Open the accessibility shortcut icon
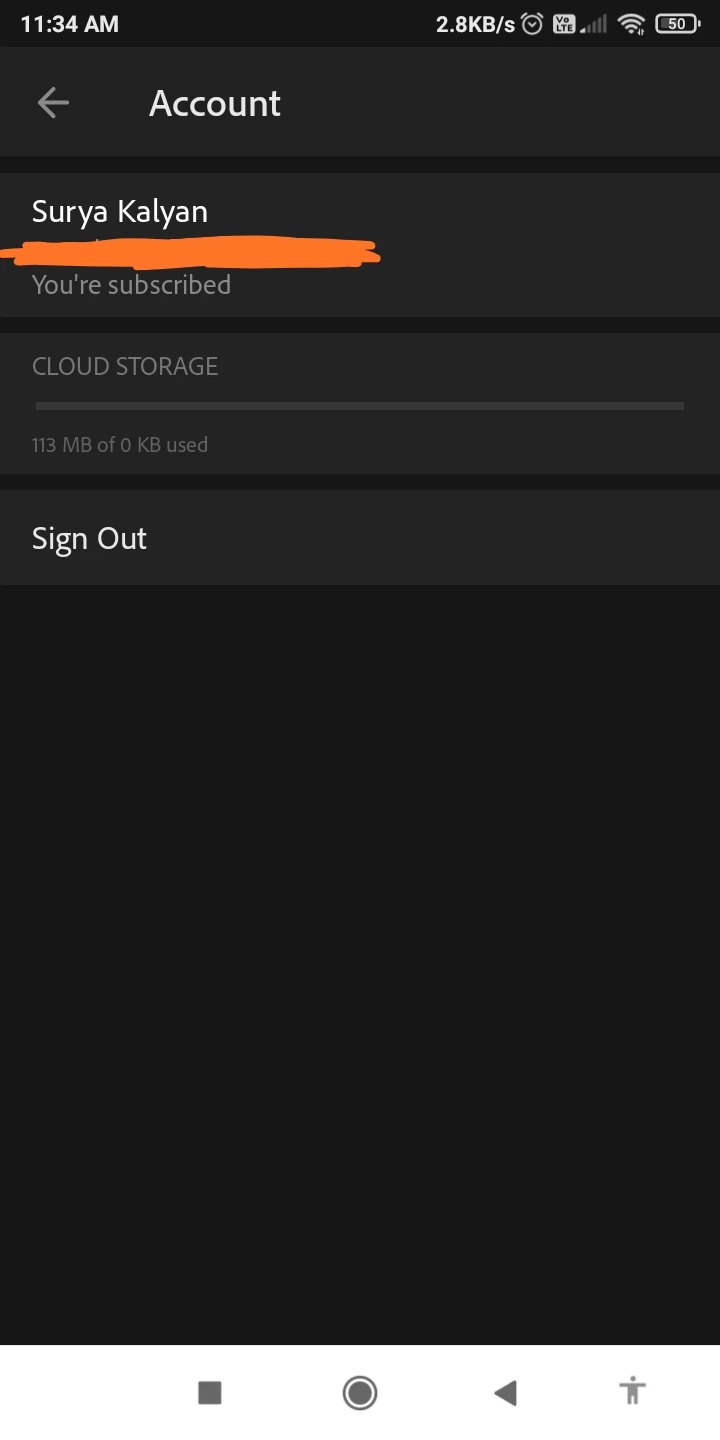This screenshot has width=720, height=1440. pos(632,1391)
